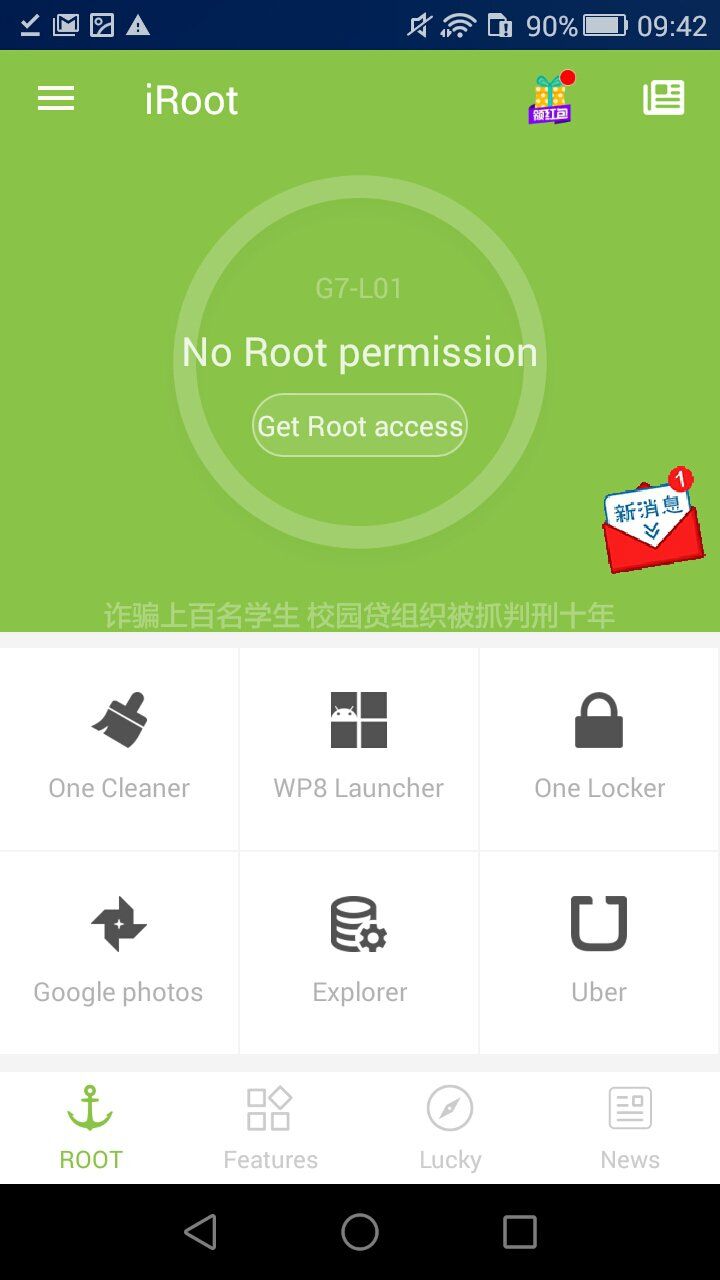This screenshot has height=1280, width=720.
Task: Select the Google photos shortcut
Action: [118, 950]
